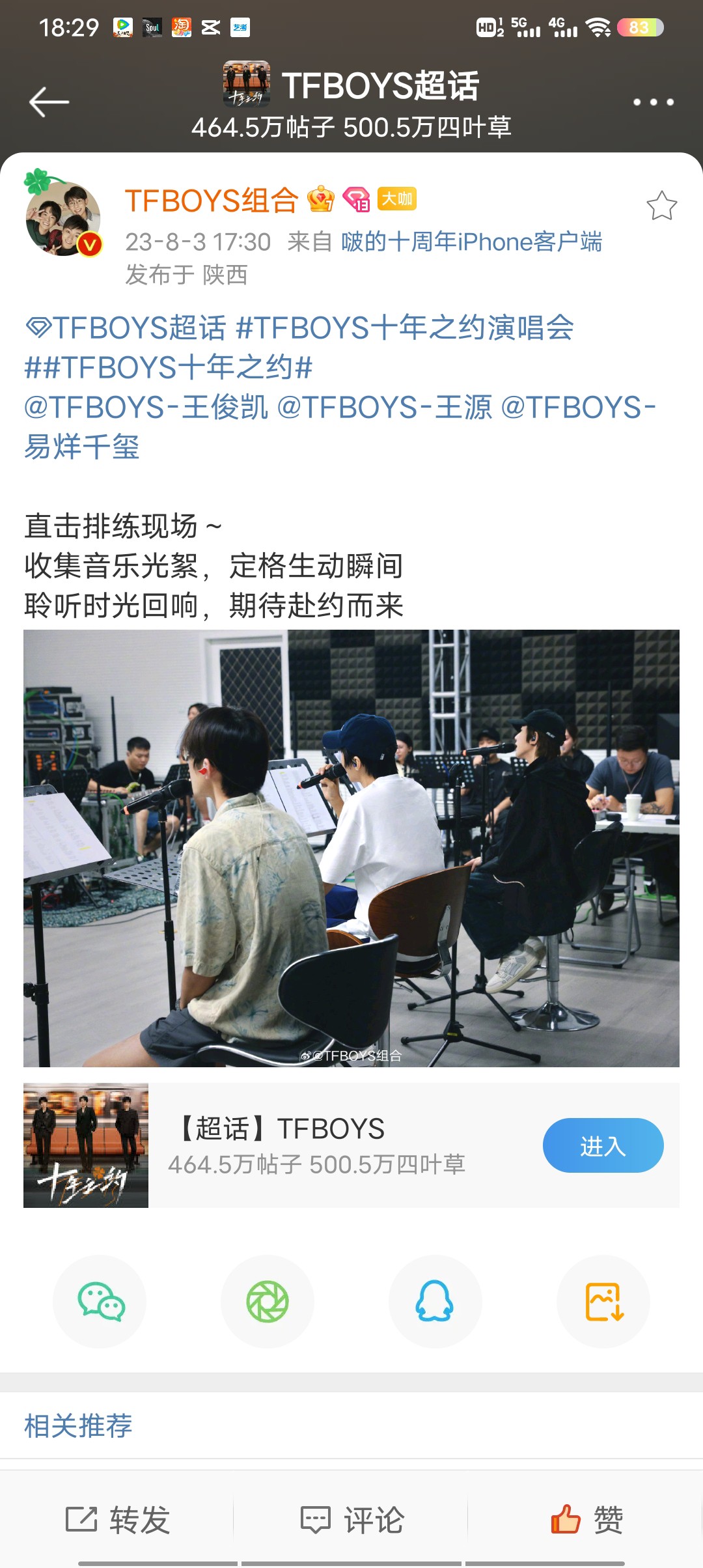The height and width of the screenshot is (1568, 703).
Task: Share the post to QQ
Action: 435,1302
